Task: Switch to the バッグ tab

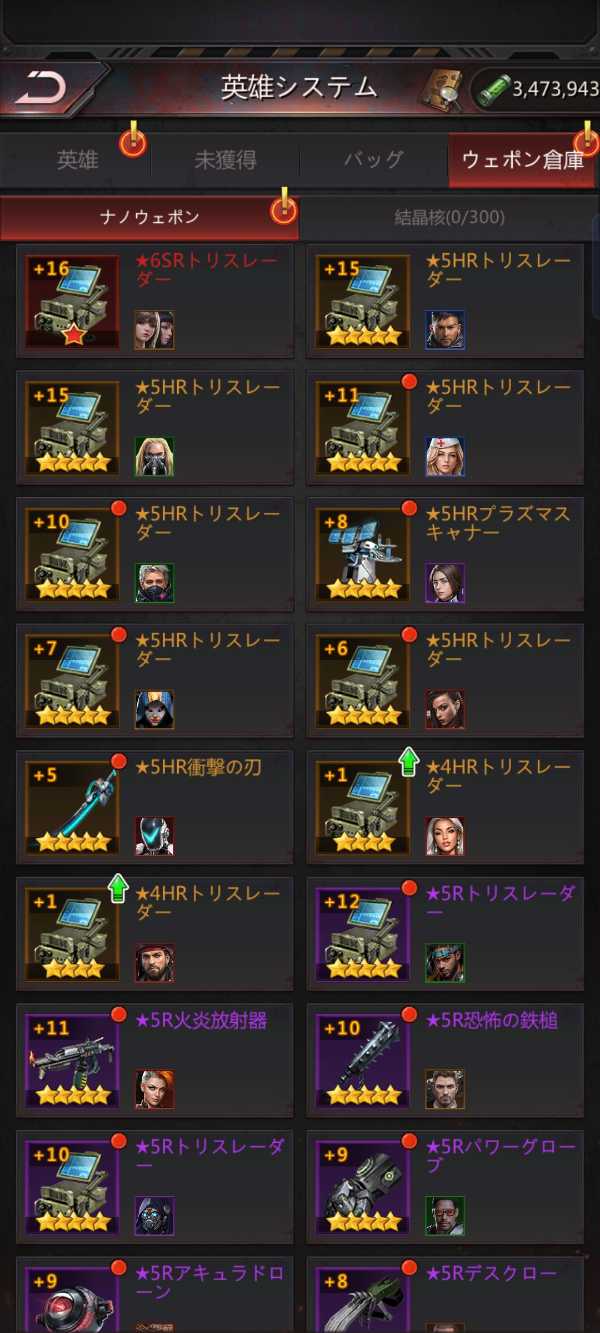Action: pos(373,160)
